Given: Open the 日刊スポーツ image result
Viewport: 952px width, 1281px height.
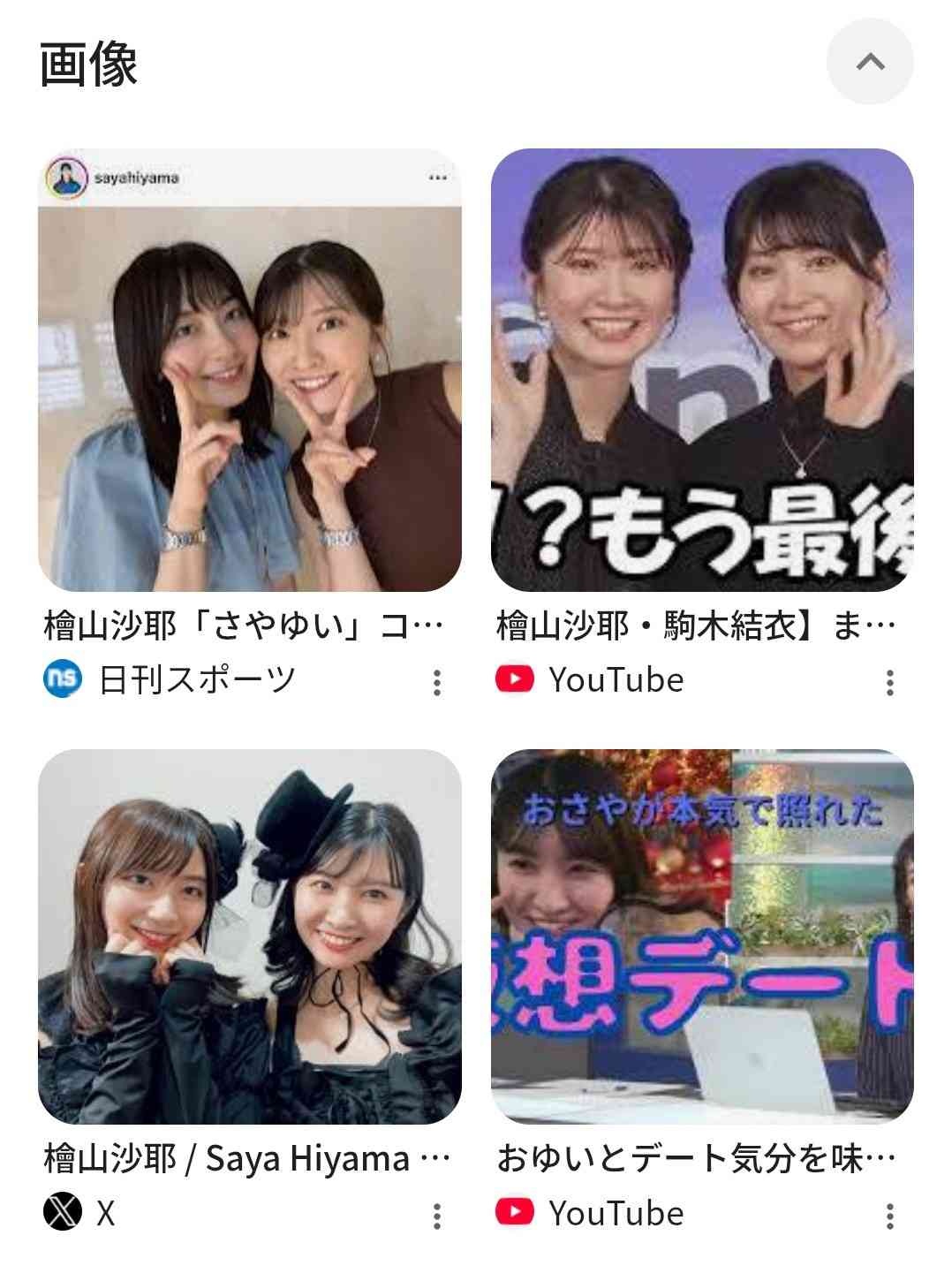Looking at the screenshot, I should coord(249,370).
